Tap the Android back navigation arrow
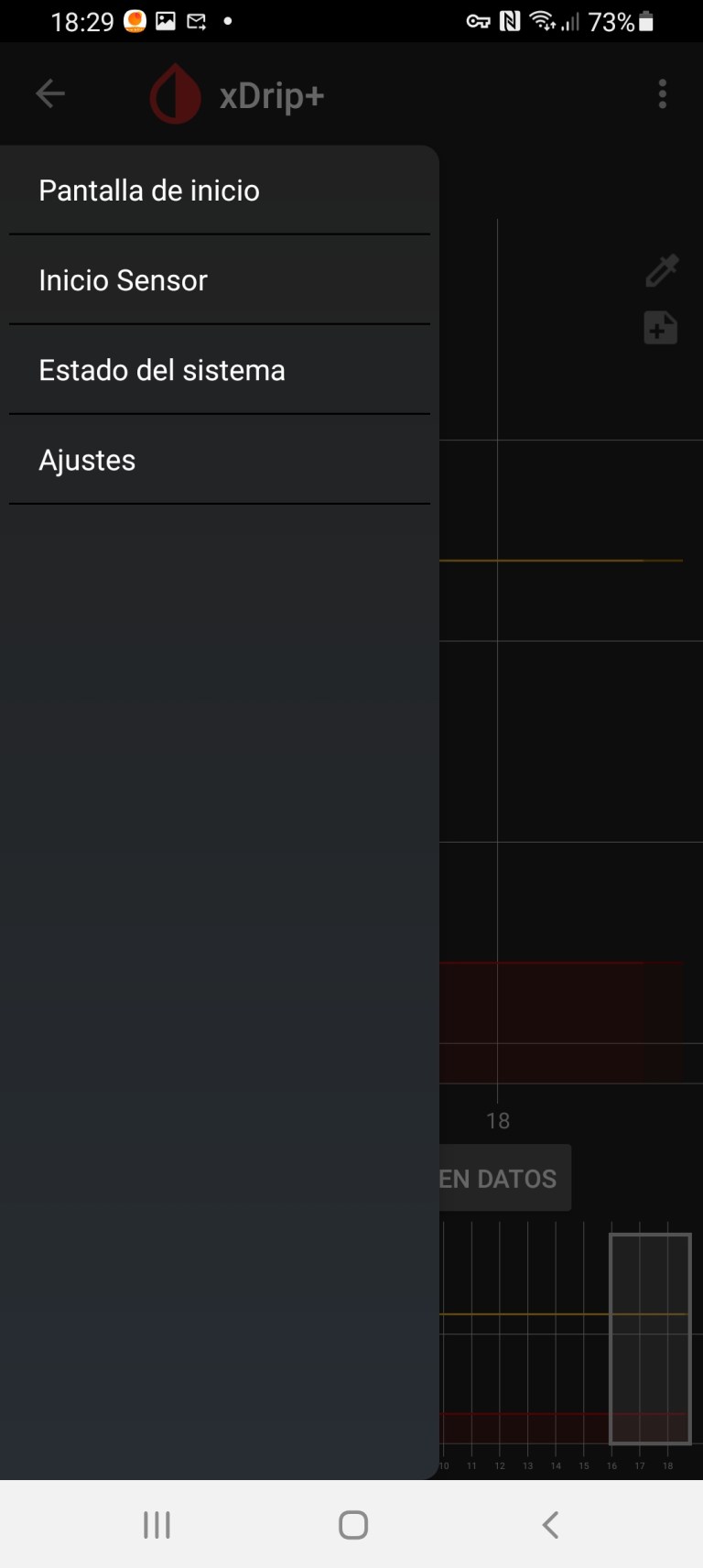 pos(549,1524)
